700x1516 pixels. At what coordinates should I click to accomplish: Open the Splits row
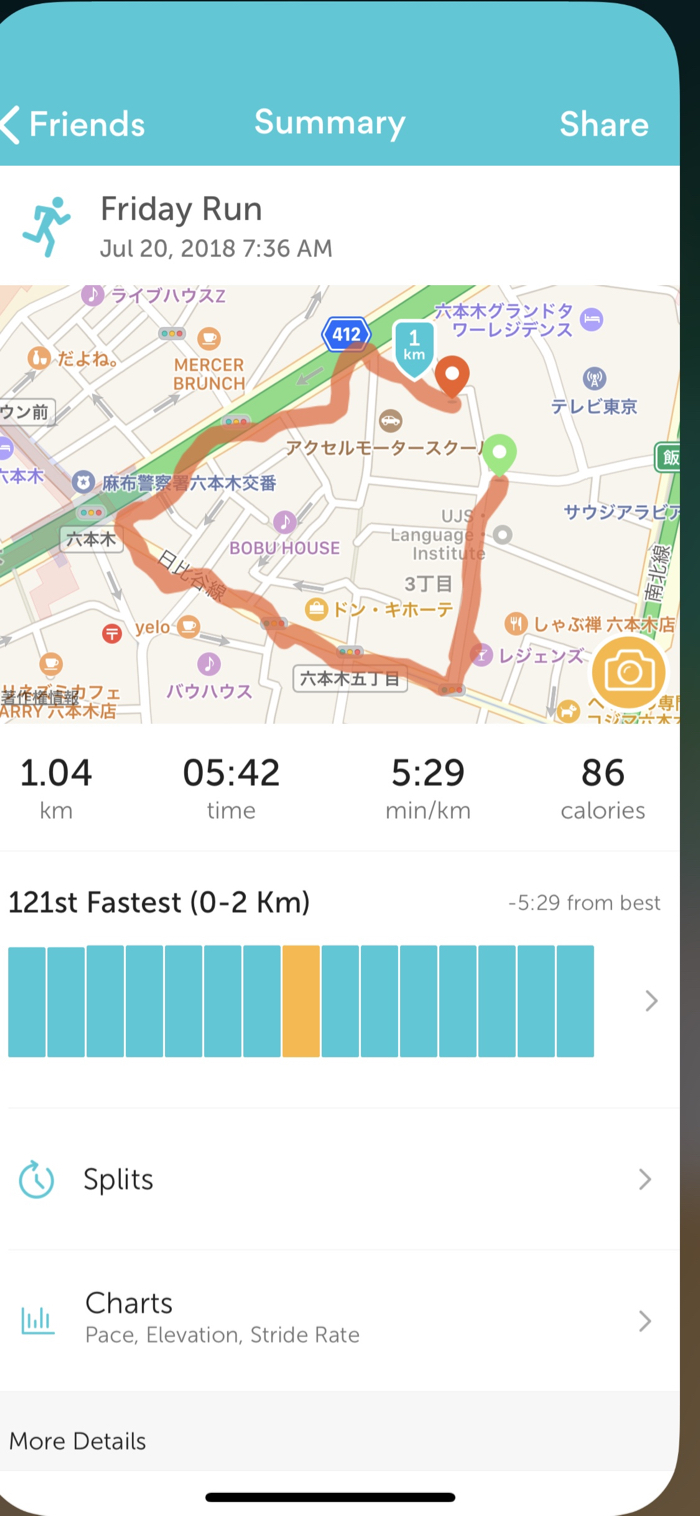(338, 1180)
